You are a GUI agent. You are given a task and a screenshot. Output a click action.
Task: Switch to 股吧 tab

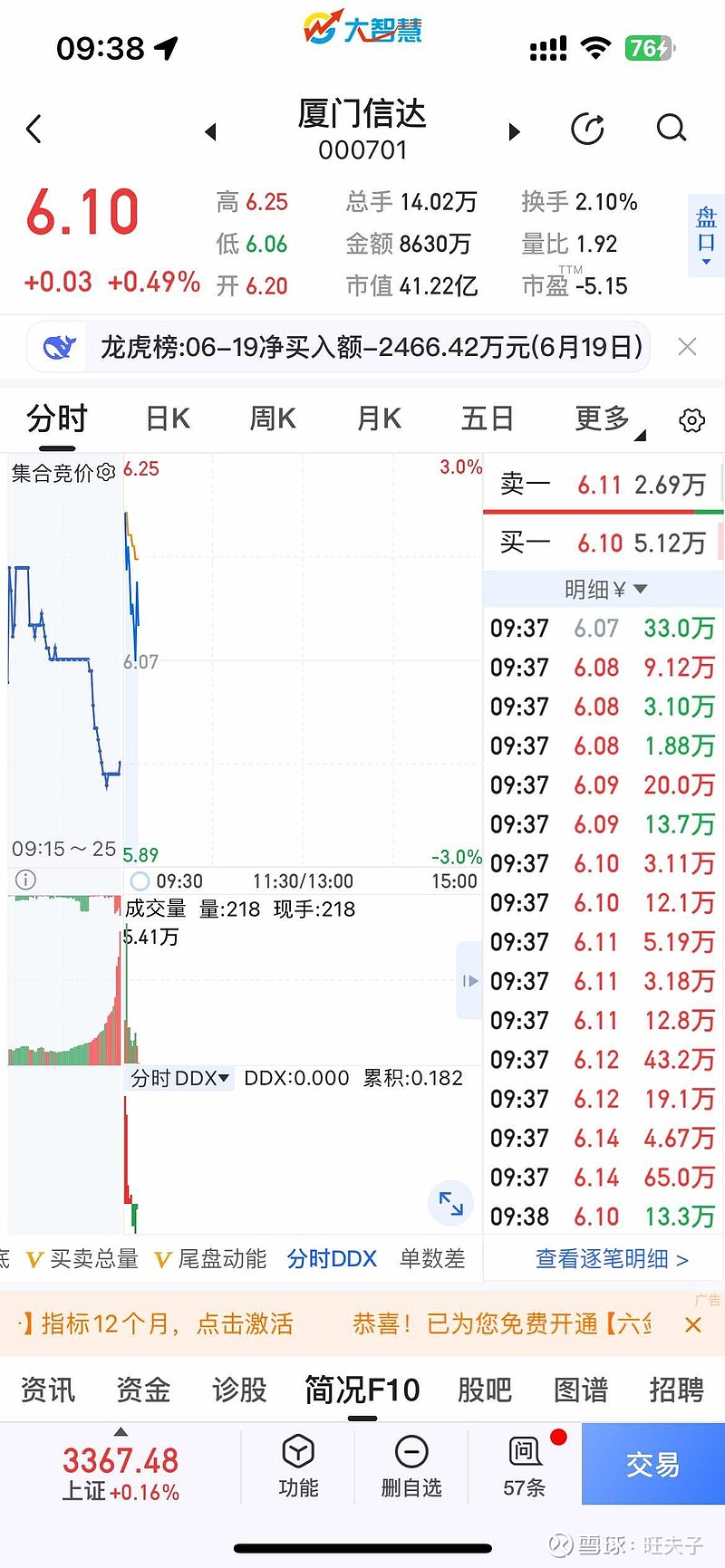click(485, 1390)
